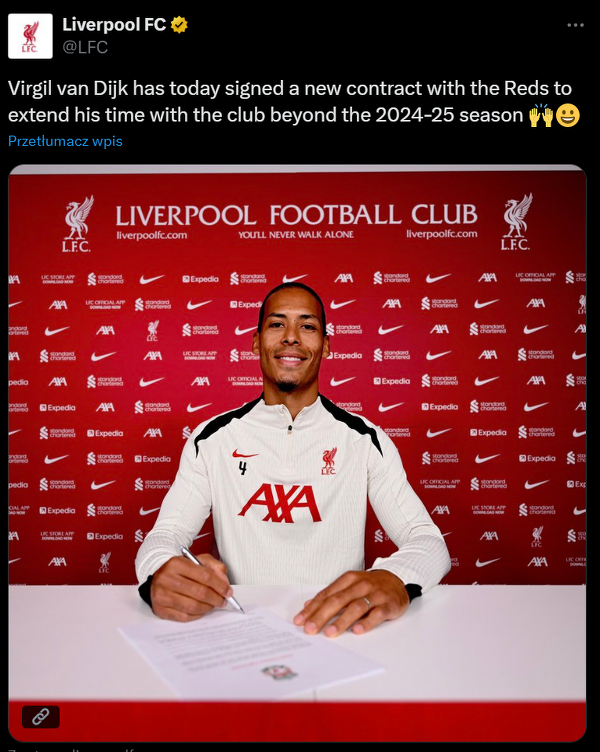This screenshot has width=600, height=752.
Task: Translate post via Przetłumacz wpis
Action: [65, 141]
